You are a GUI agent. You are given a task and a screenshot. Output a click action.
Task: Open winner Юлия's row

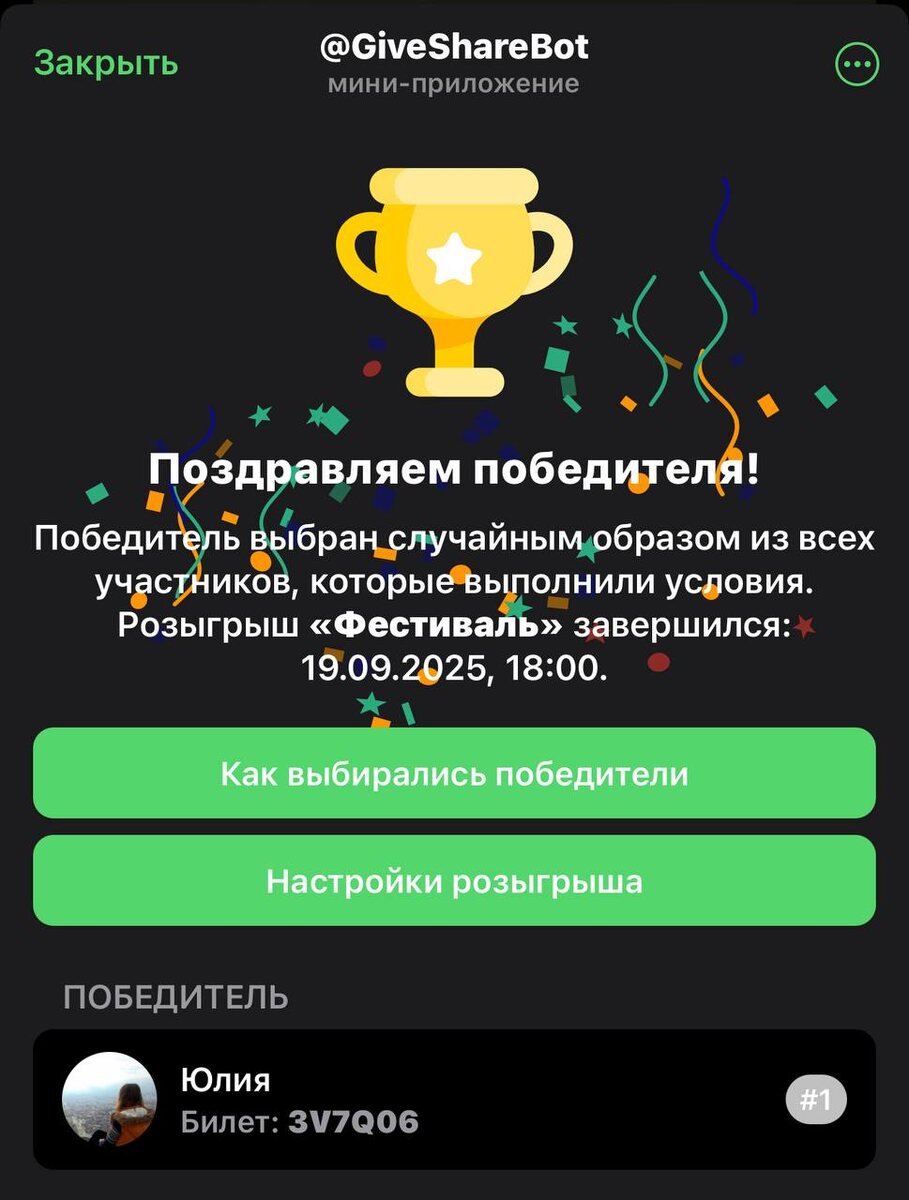coord(454,1099)
